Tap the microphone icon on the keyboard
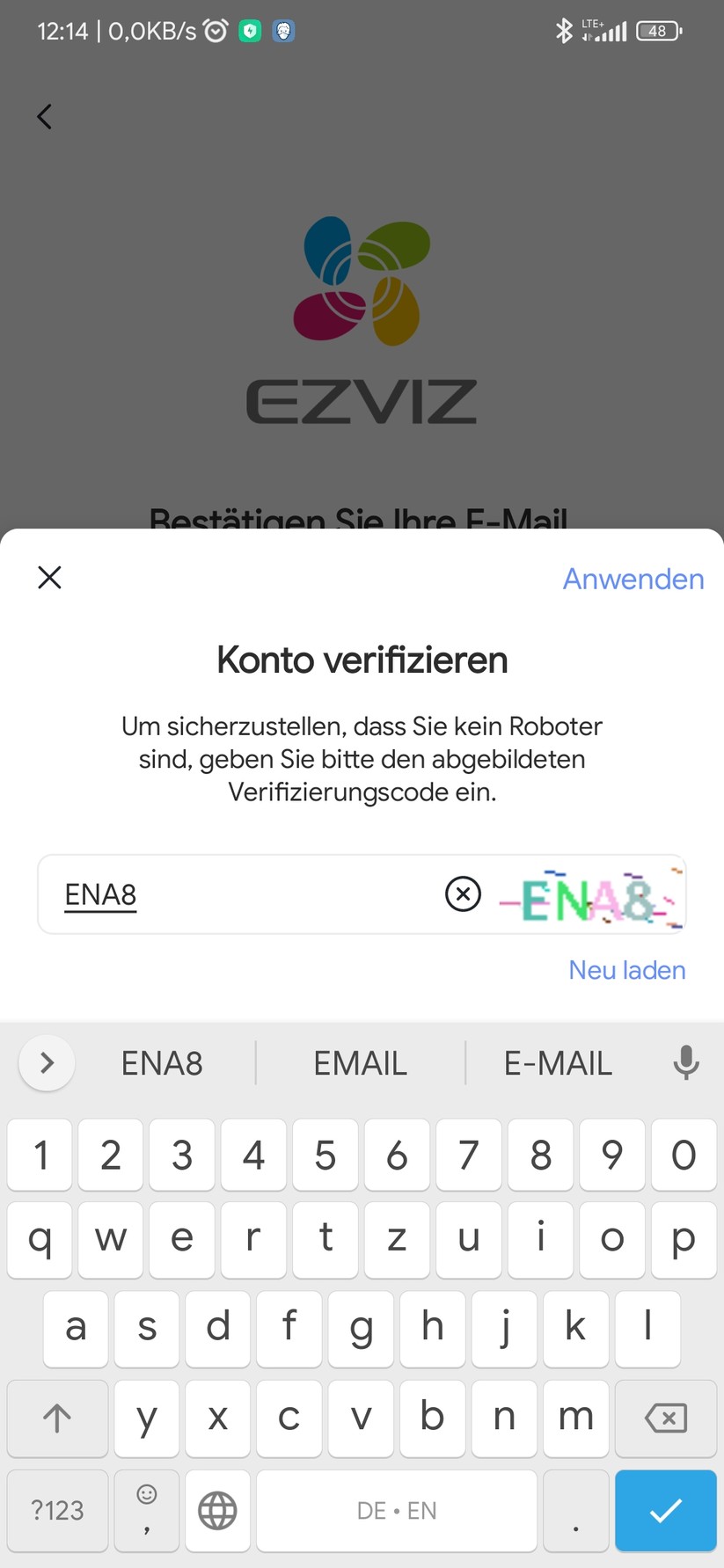Viewport: 724px width, 1568px height. (685, 1063)
